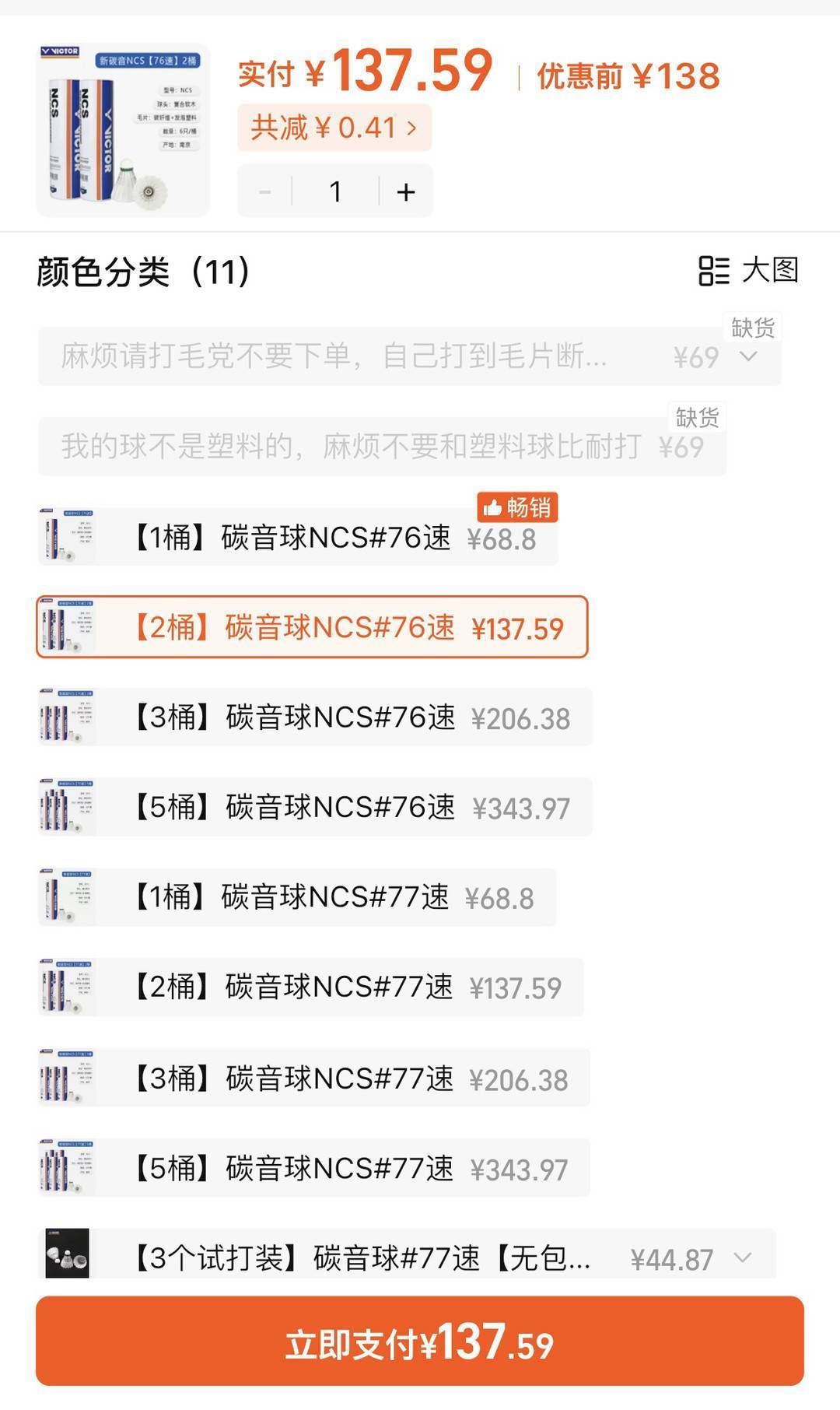Open the 共减 ¥0.41 discount details
840x1410 pixels.
click(334, 128)
